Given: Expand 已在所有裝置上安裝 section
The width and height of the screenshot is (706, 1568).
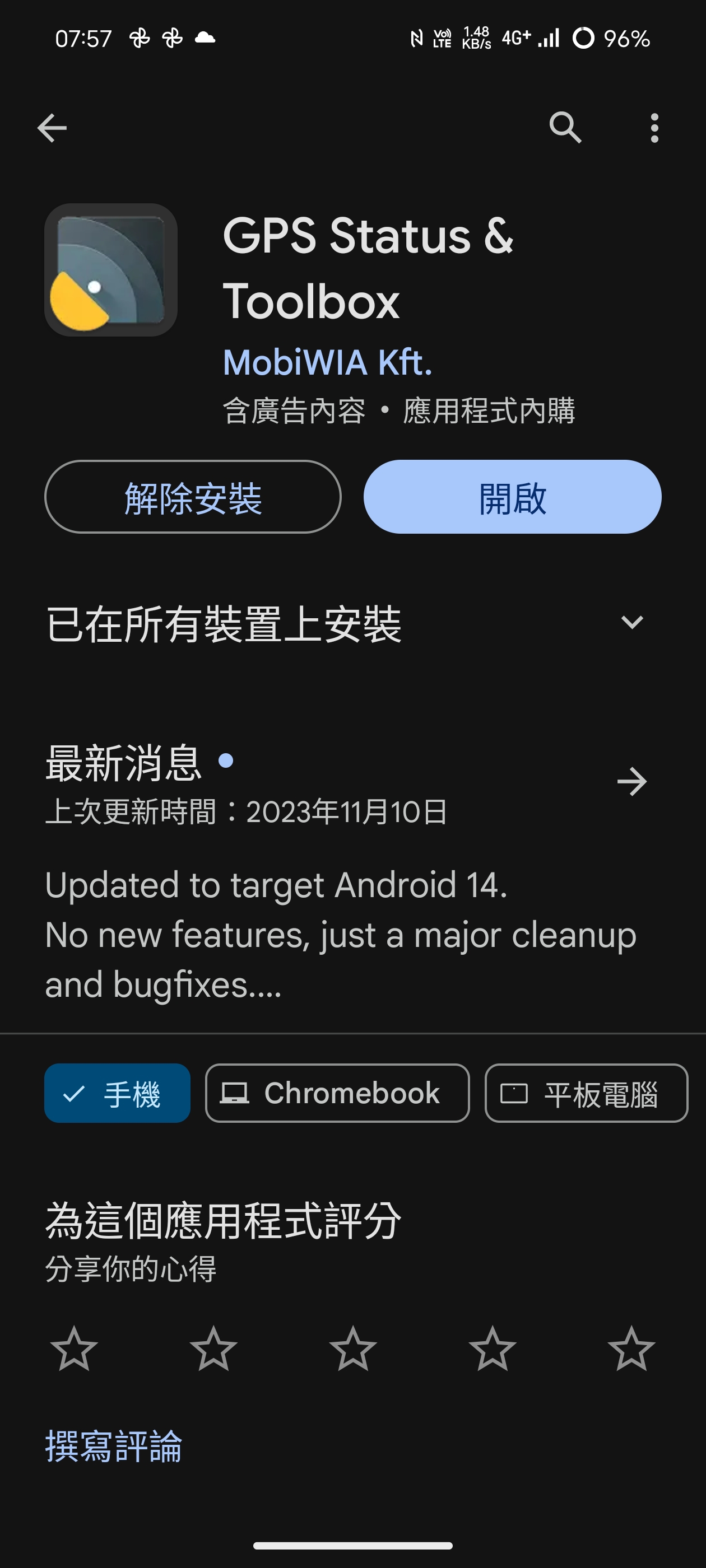Looking at the screenshot, I should coord(631,622).
